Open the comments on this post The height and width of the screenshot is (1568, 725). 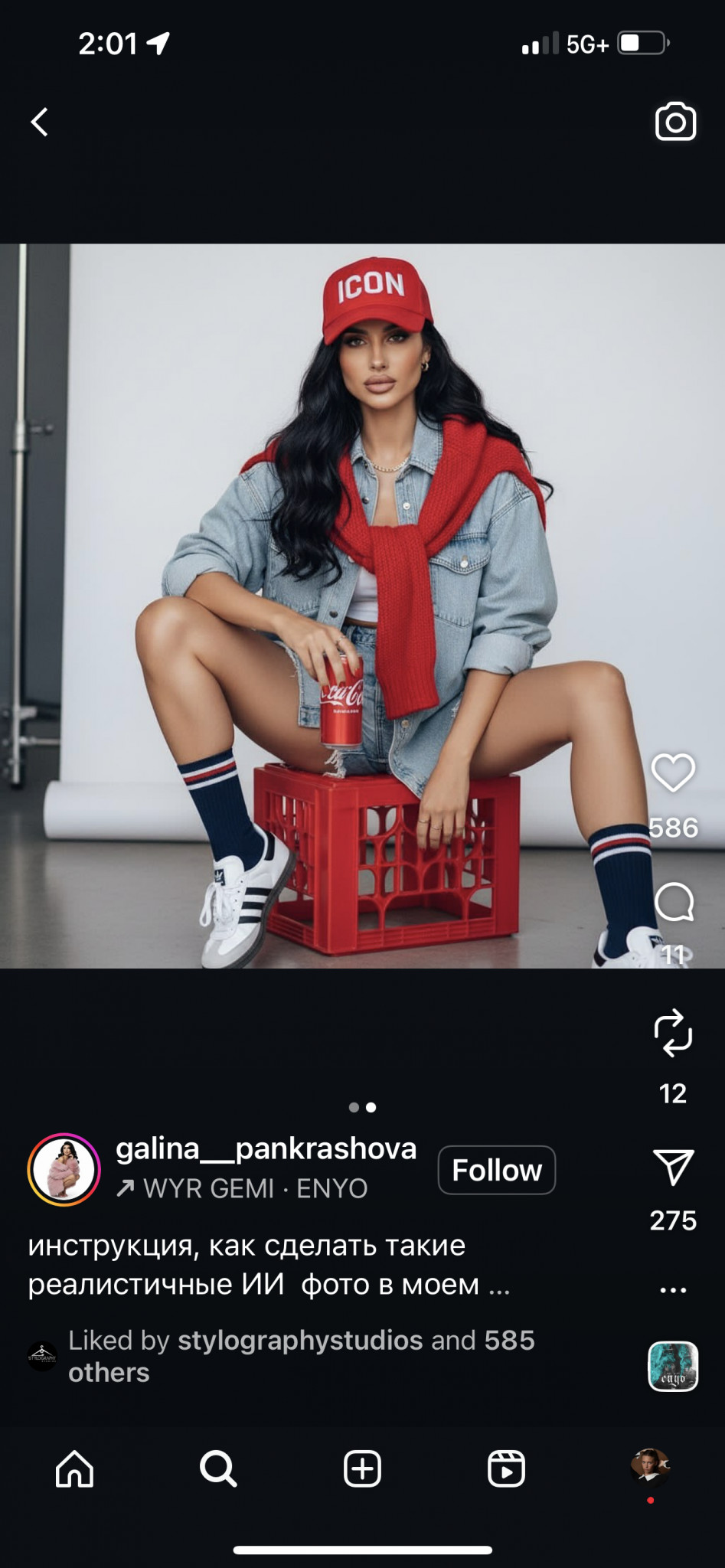pos(674,903)
